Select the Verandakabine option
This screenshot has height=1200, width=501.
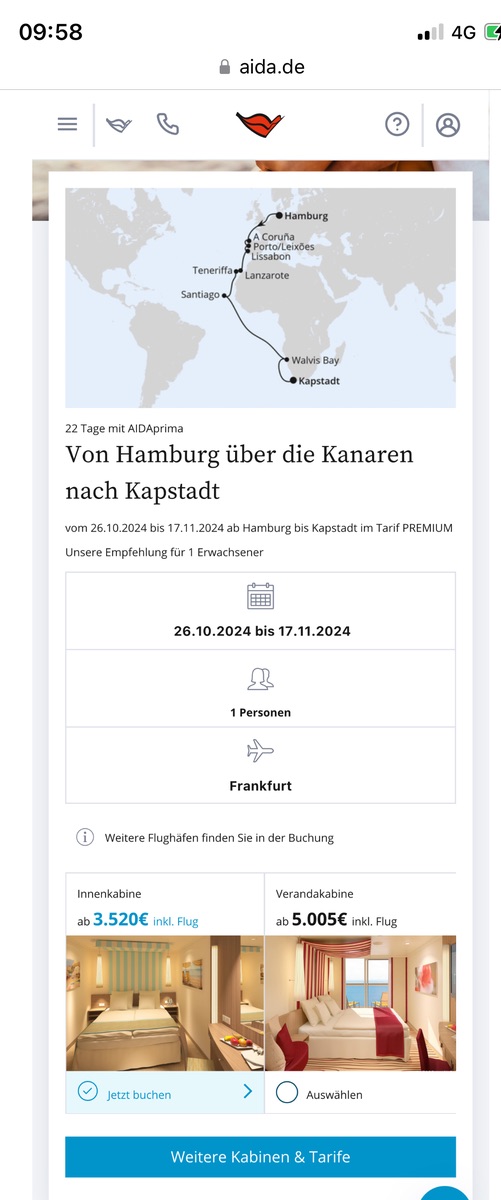(x=361, y=1093)
